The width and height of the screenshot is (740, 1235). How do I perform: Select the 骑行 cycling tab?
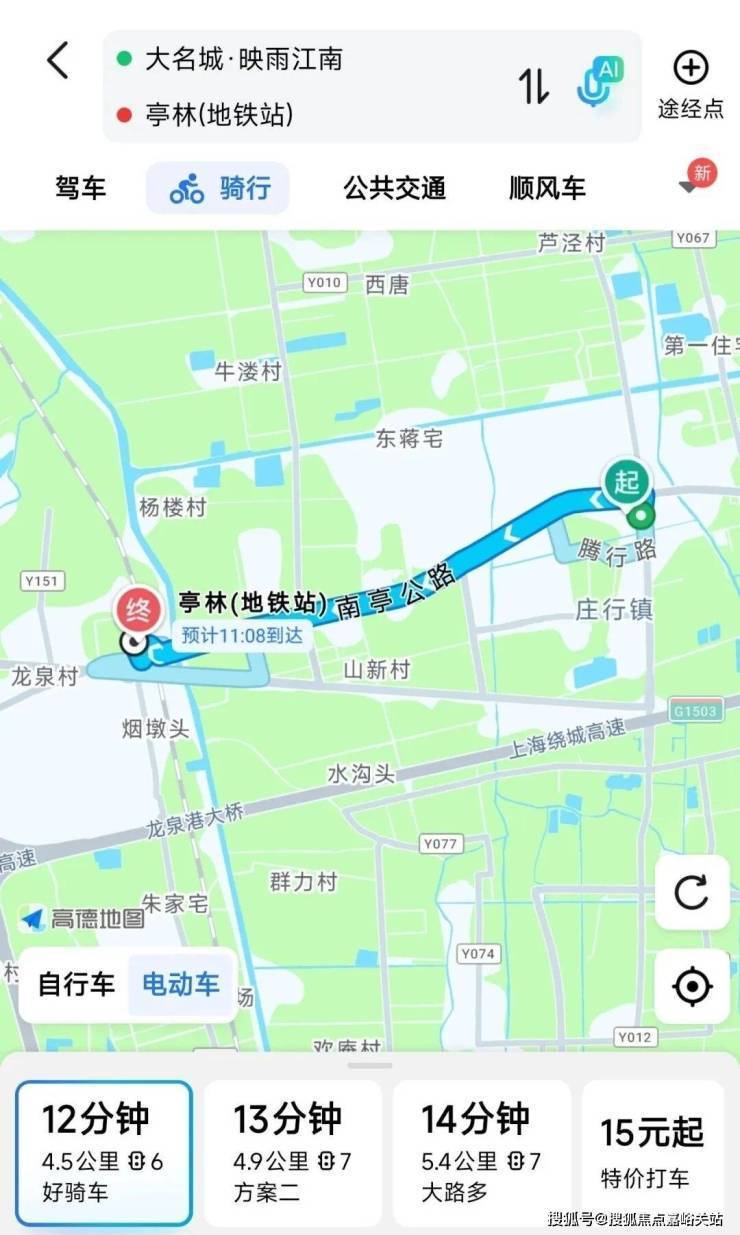(218, 188)
